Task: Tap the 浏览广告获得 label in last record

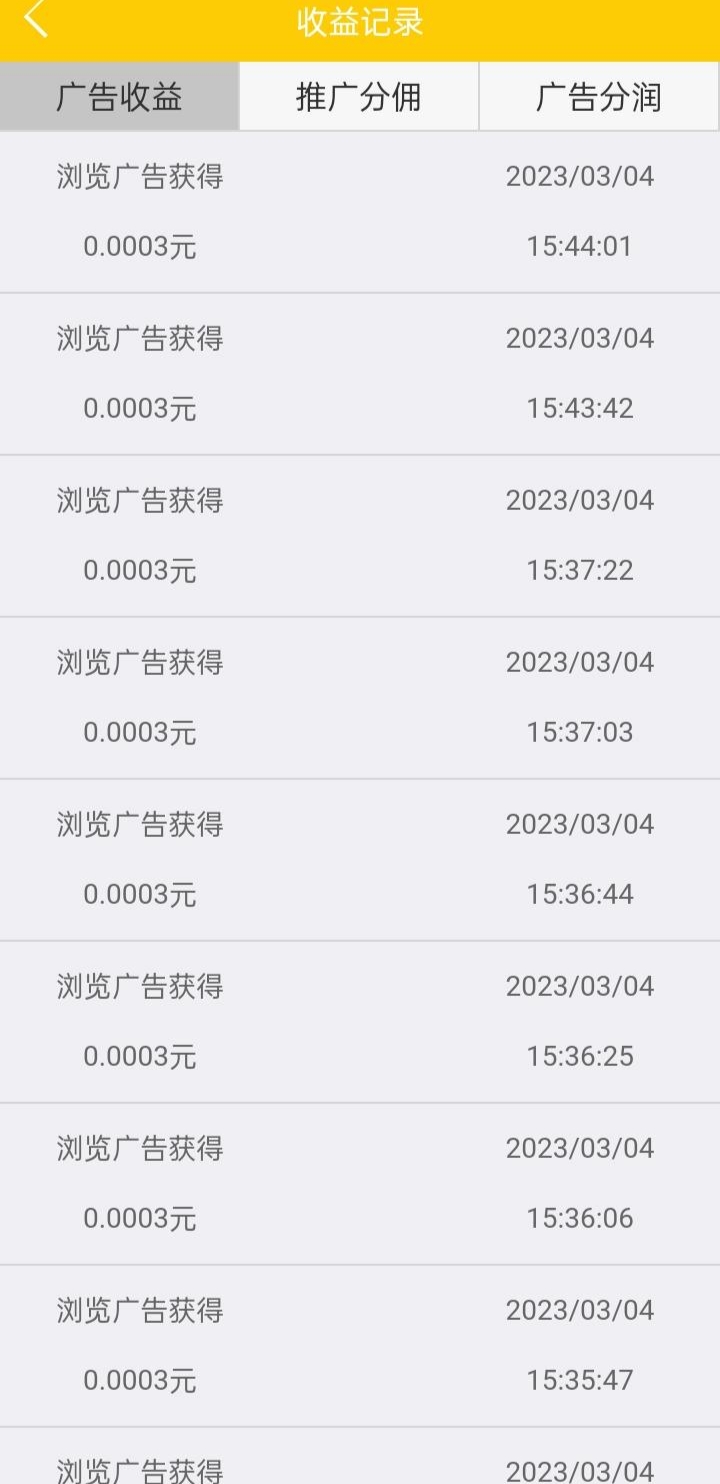Action: (139, 1470)
